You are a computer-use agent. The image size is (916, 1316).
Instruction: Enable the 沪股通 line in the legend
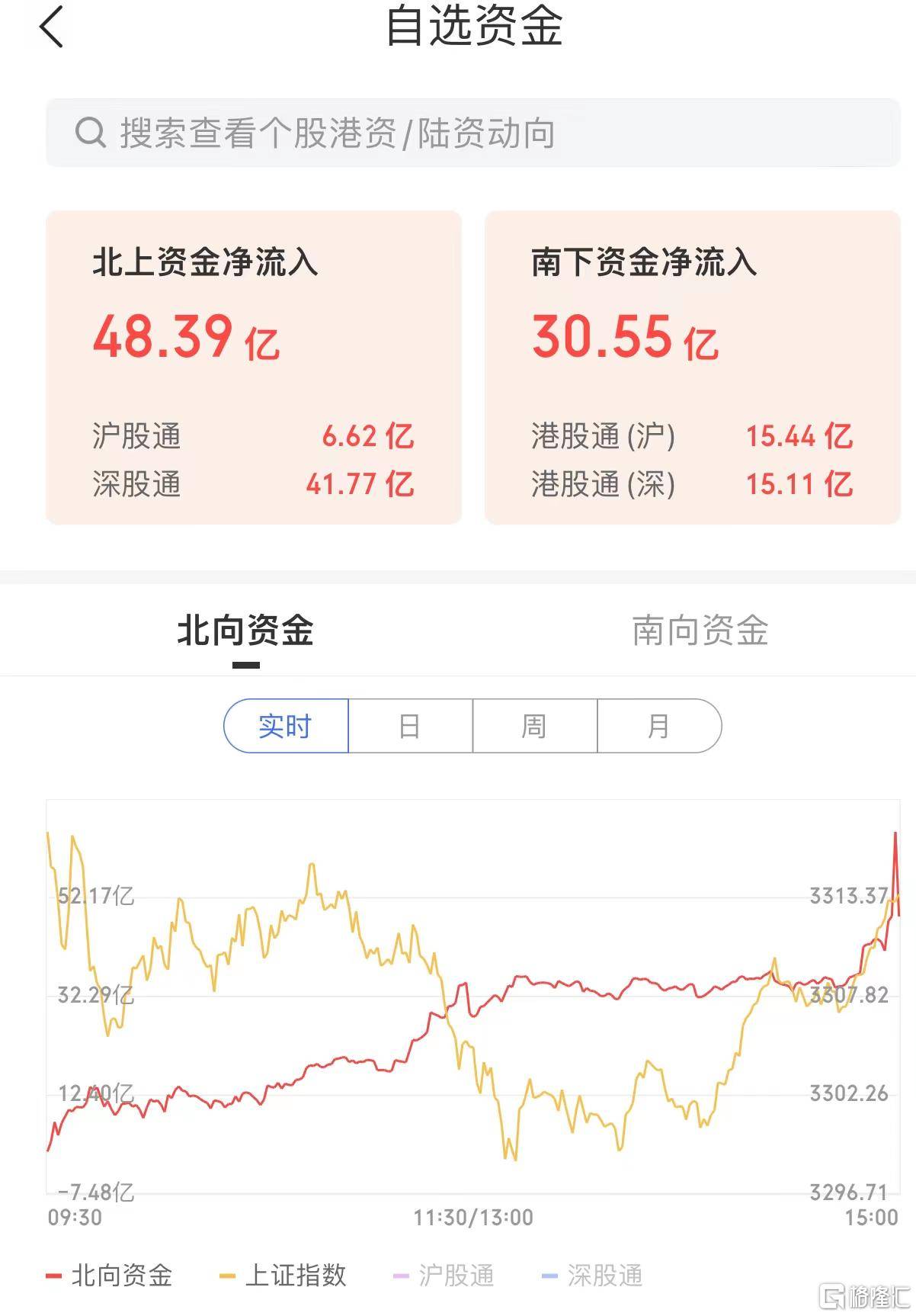coord(444,1276)
